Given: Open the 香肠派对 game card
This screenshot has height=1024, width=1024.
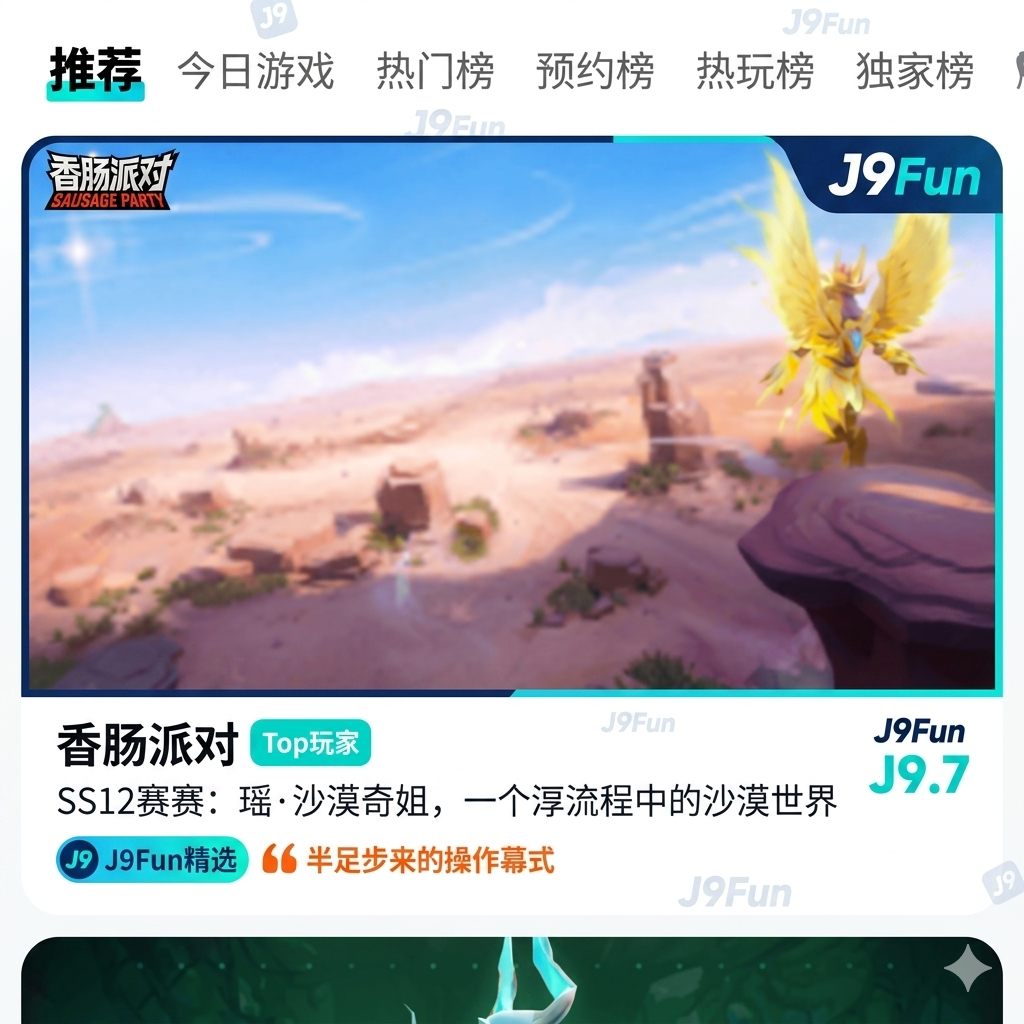Looking at the screenshot, I should (x=512, y=420).
